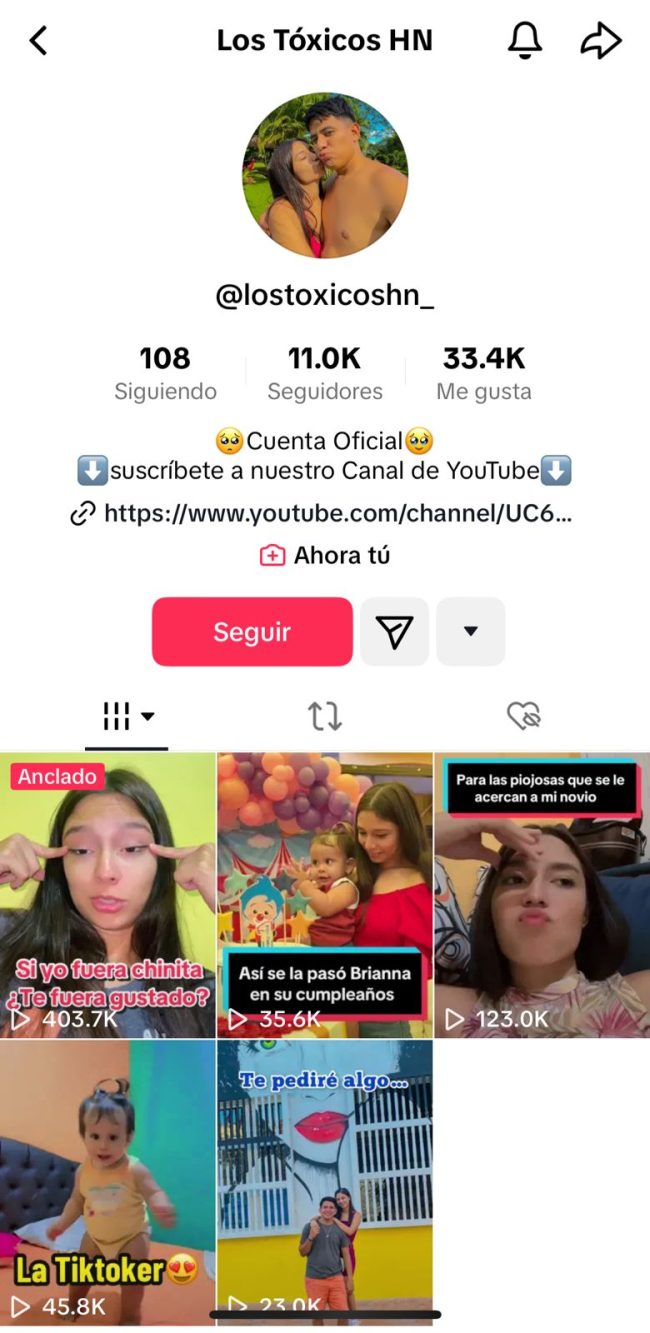Play the pinned "Si yo fuera chinita" video
This screenshot has width=650, height=1333.
108,895
